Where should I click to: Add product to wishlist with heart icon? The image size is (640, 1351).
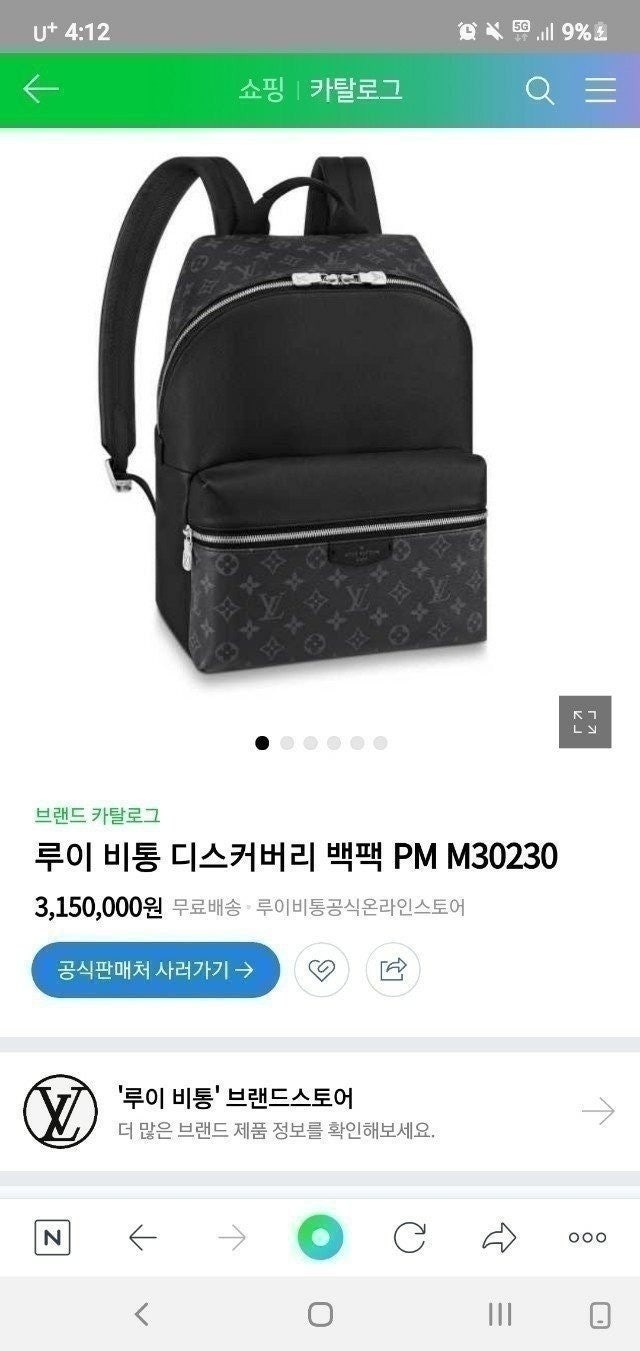coord(321,969)
